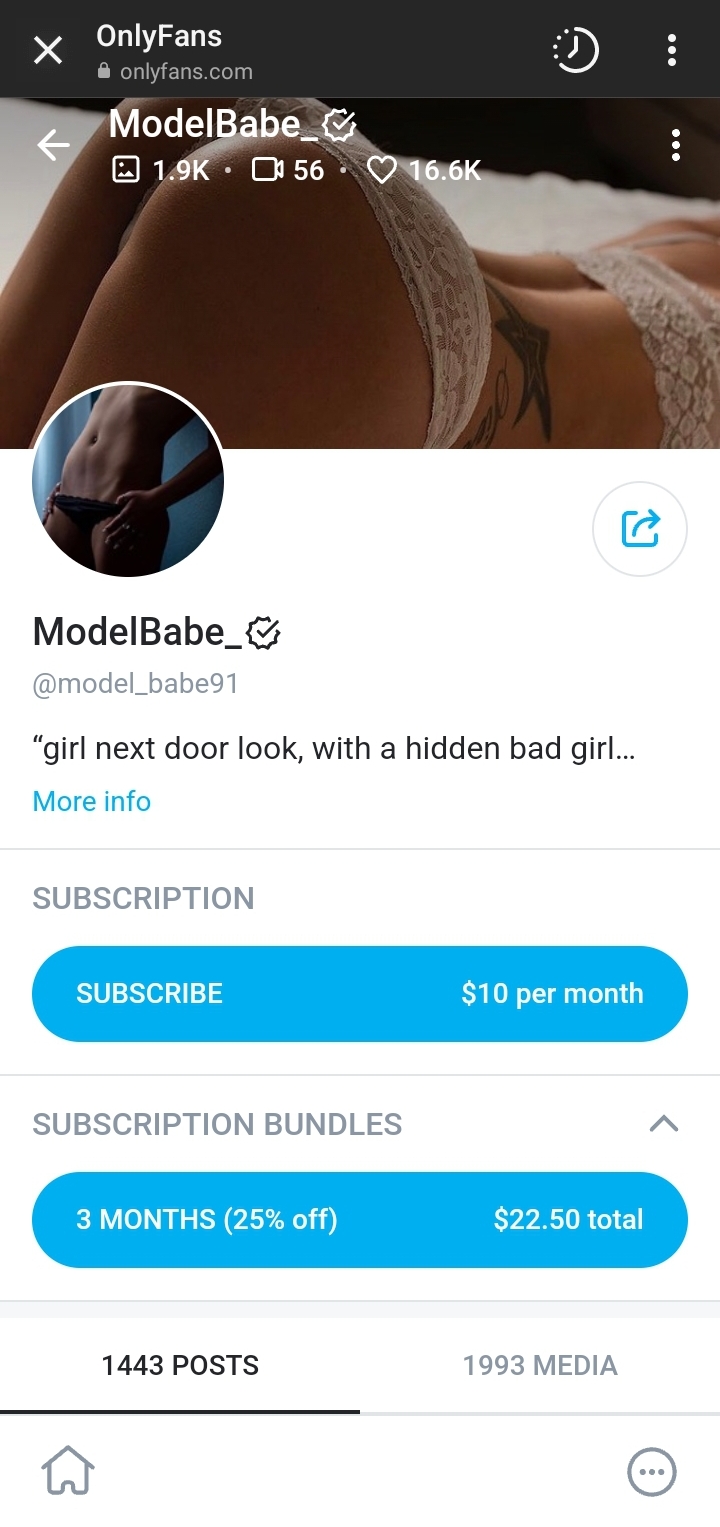Image resolution: width=720 pixels, height=1527 pixels.
Task: Close the in-app browser tab
Action: tap(48, 50)
